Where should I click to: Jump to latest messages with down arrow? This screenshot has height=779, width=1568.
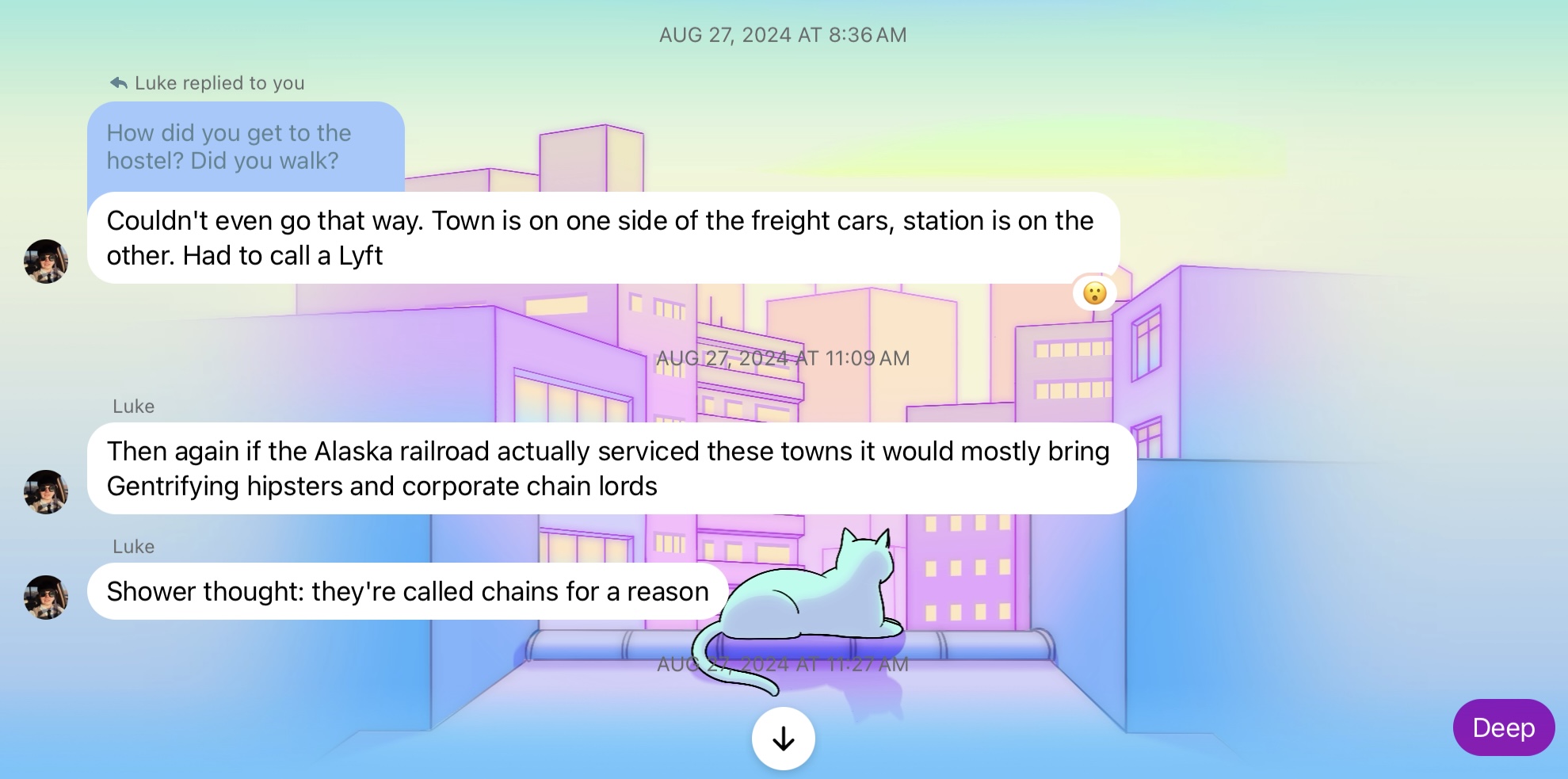[783, 739]
